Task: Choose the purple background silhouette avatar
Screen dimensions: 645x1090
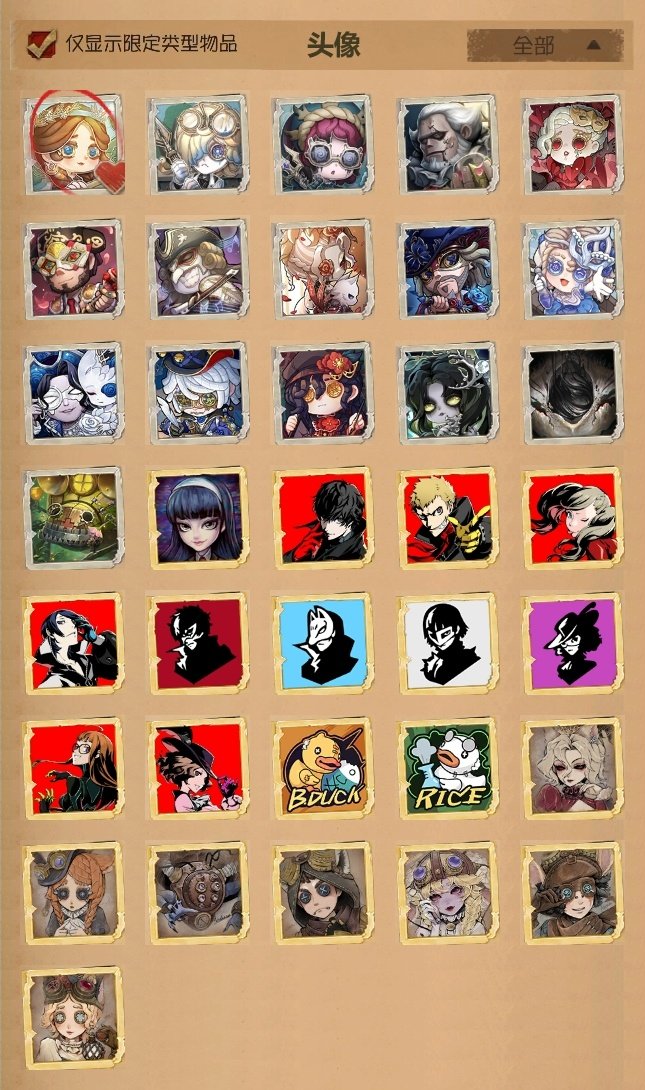Action: coord(572,643)
